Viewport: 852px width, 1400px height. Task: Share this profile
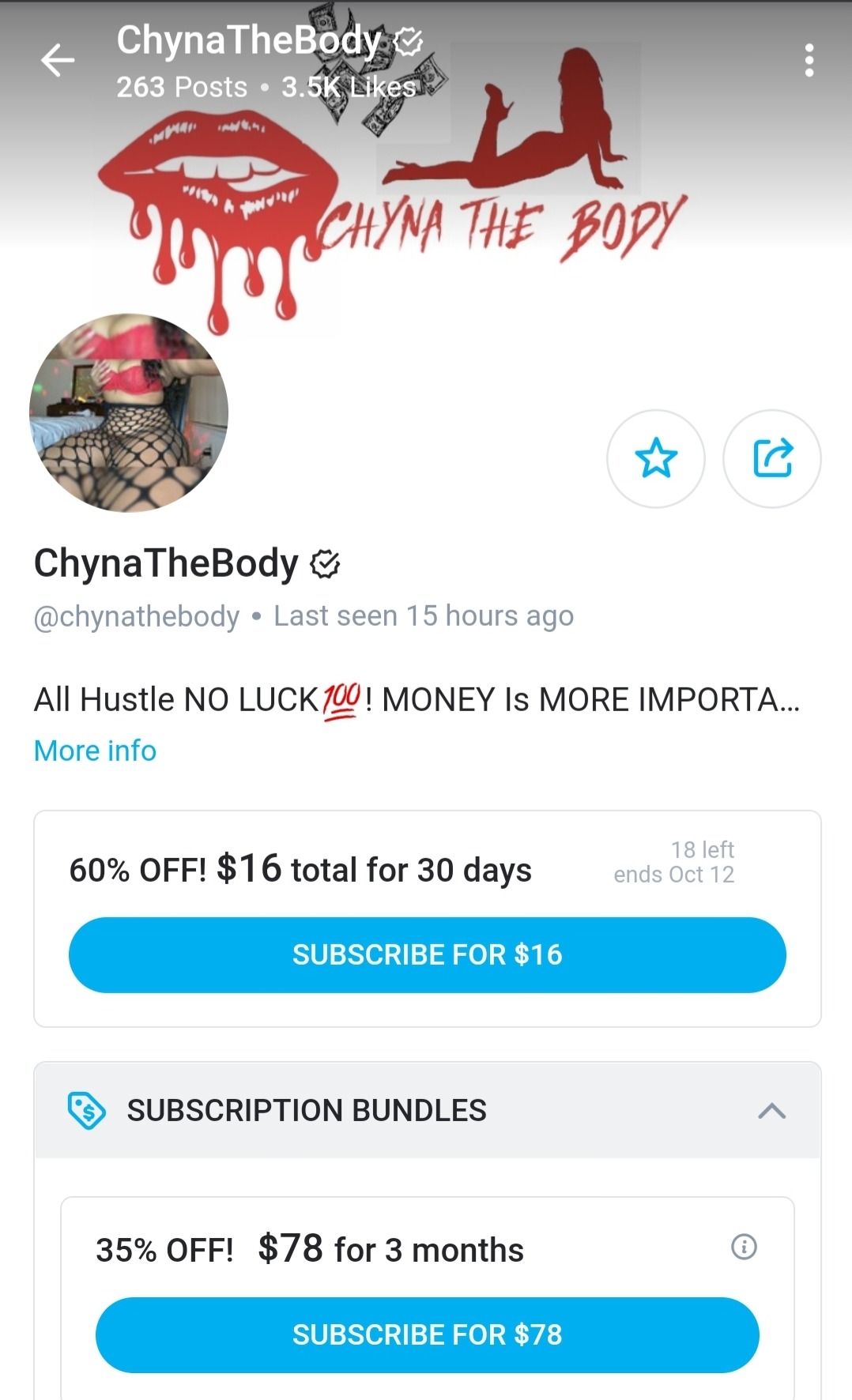[772, 458]
